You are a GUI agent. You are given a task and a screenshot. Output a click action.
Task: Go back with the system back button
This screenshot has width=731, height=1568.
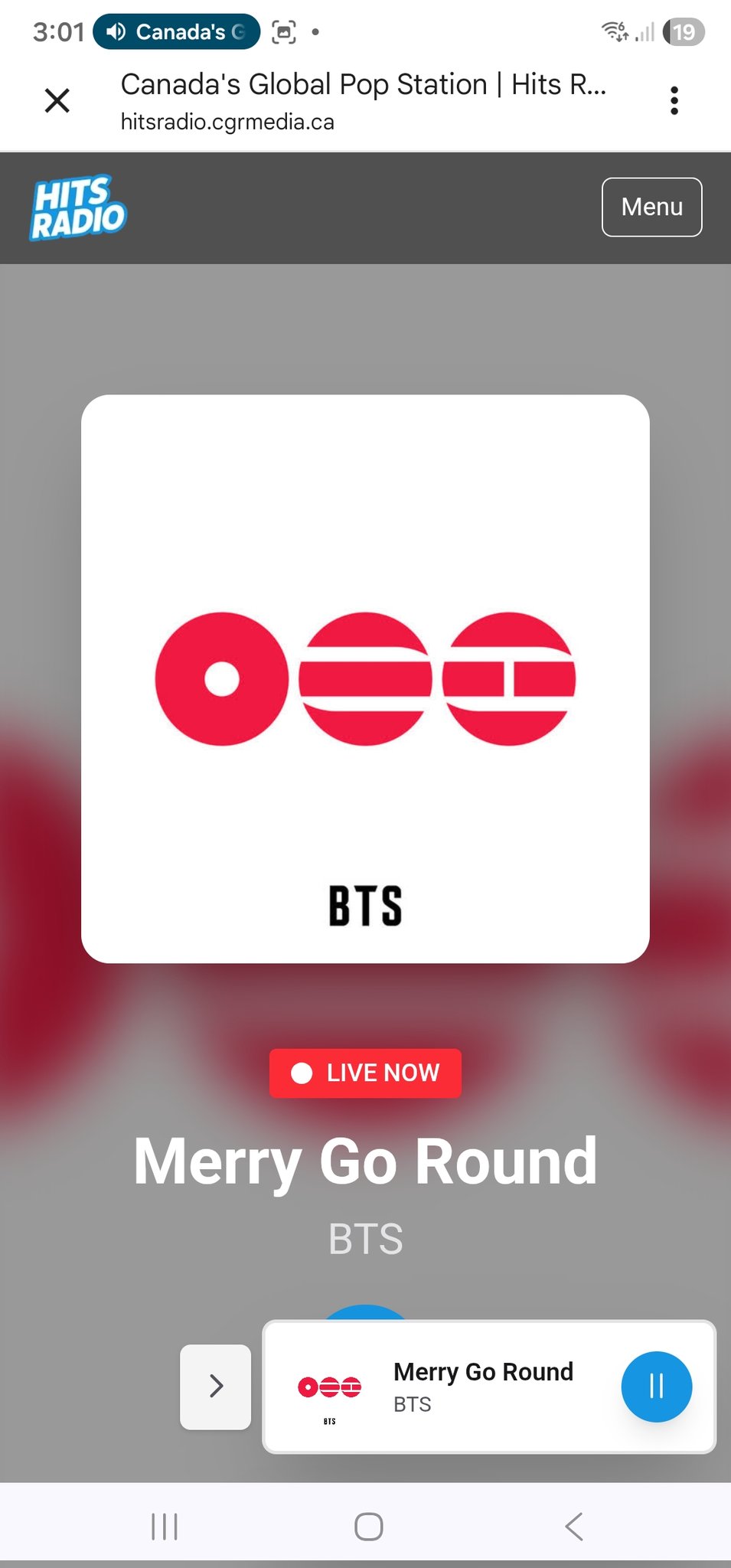574,1526
